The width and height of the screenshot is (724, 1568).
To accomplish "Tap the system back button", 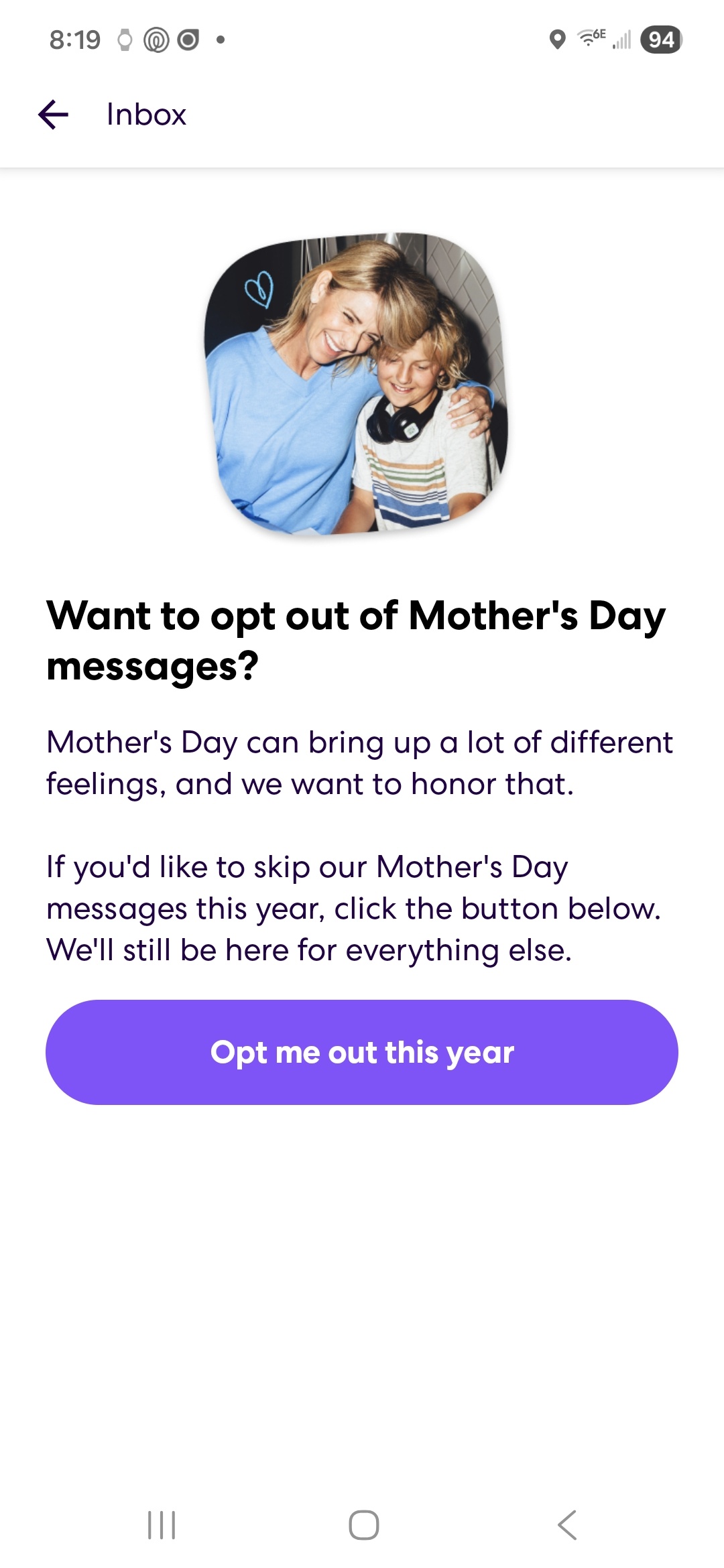I will click(567, 1525).
